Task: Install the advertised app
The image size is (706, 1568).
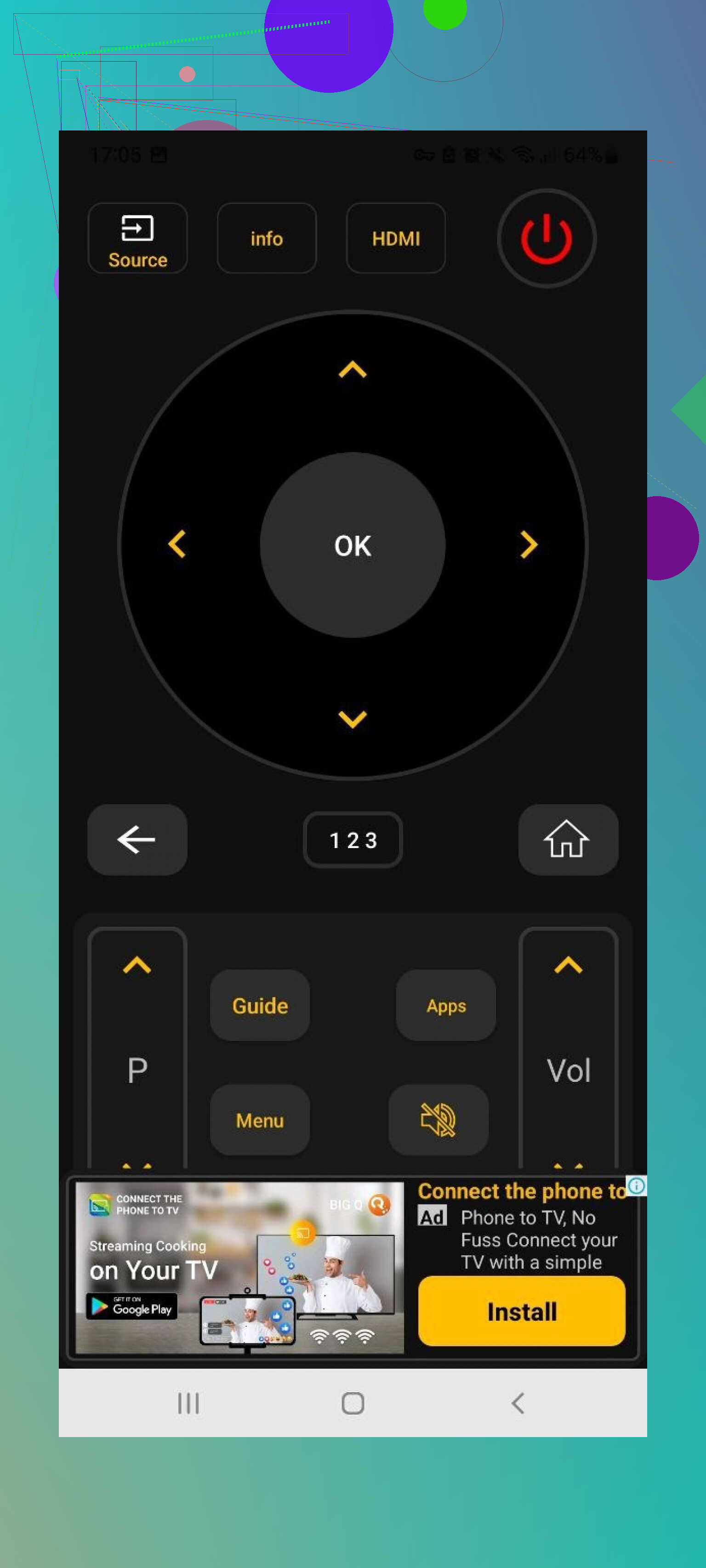Action: (521, 1311)
